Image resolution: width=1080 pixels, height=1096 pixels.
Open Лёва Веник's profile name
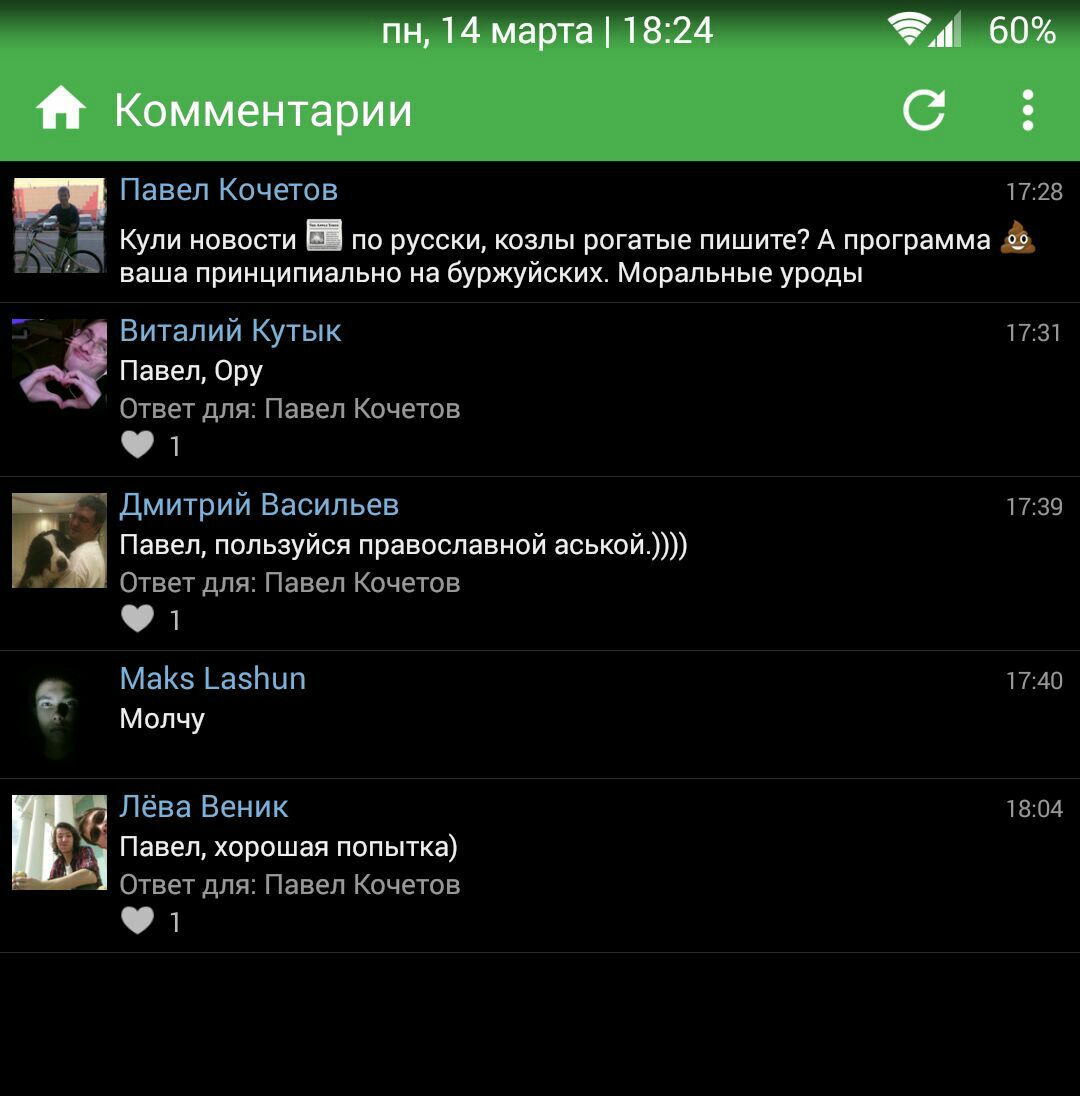(204, 807)
